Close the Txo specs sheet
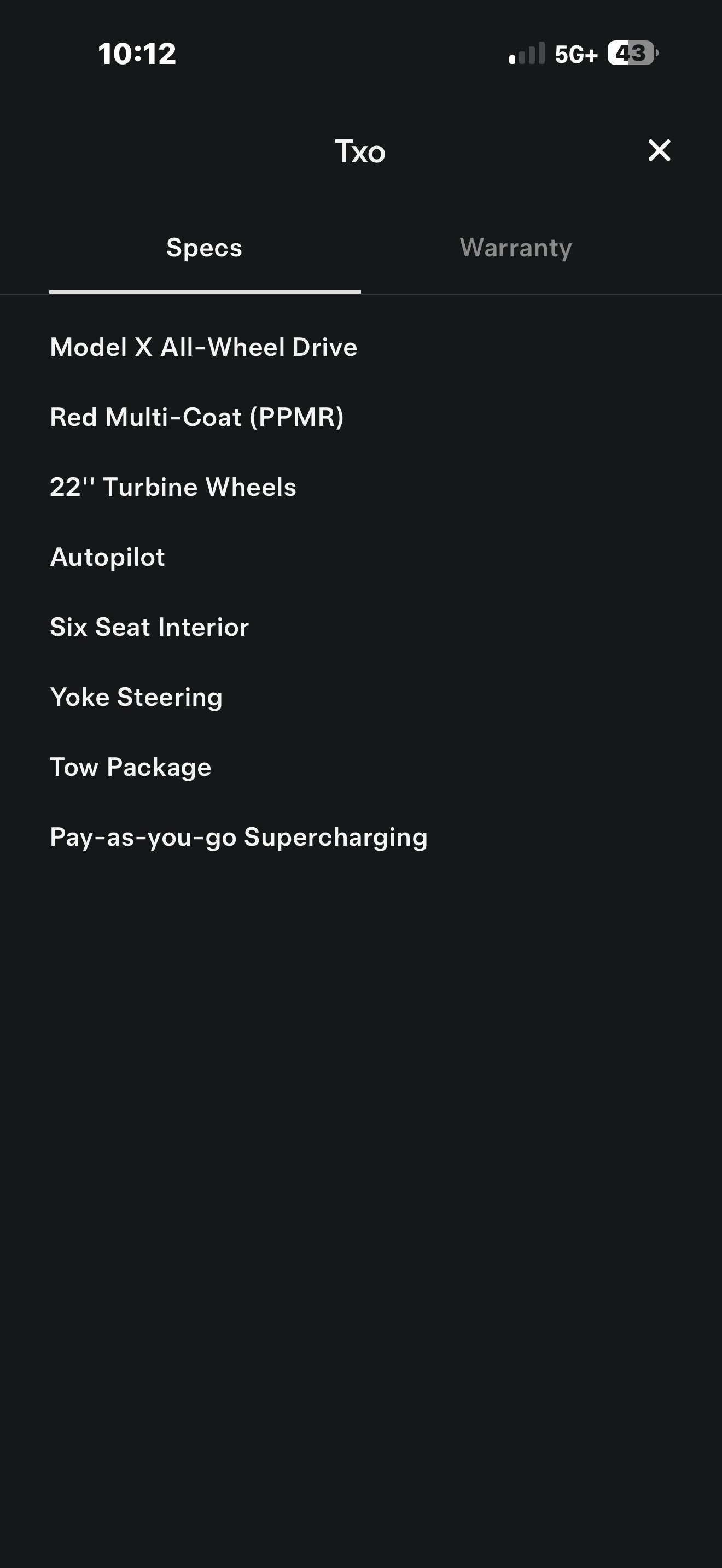The height and width of the screenshot is (1568, 722). pos(659,150)
